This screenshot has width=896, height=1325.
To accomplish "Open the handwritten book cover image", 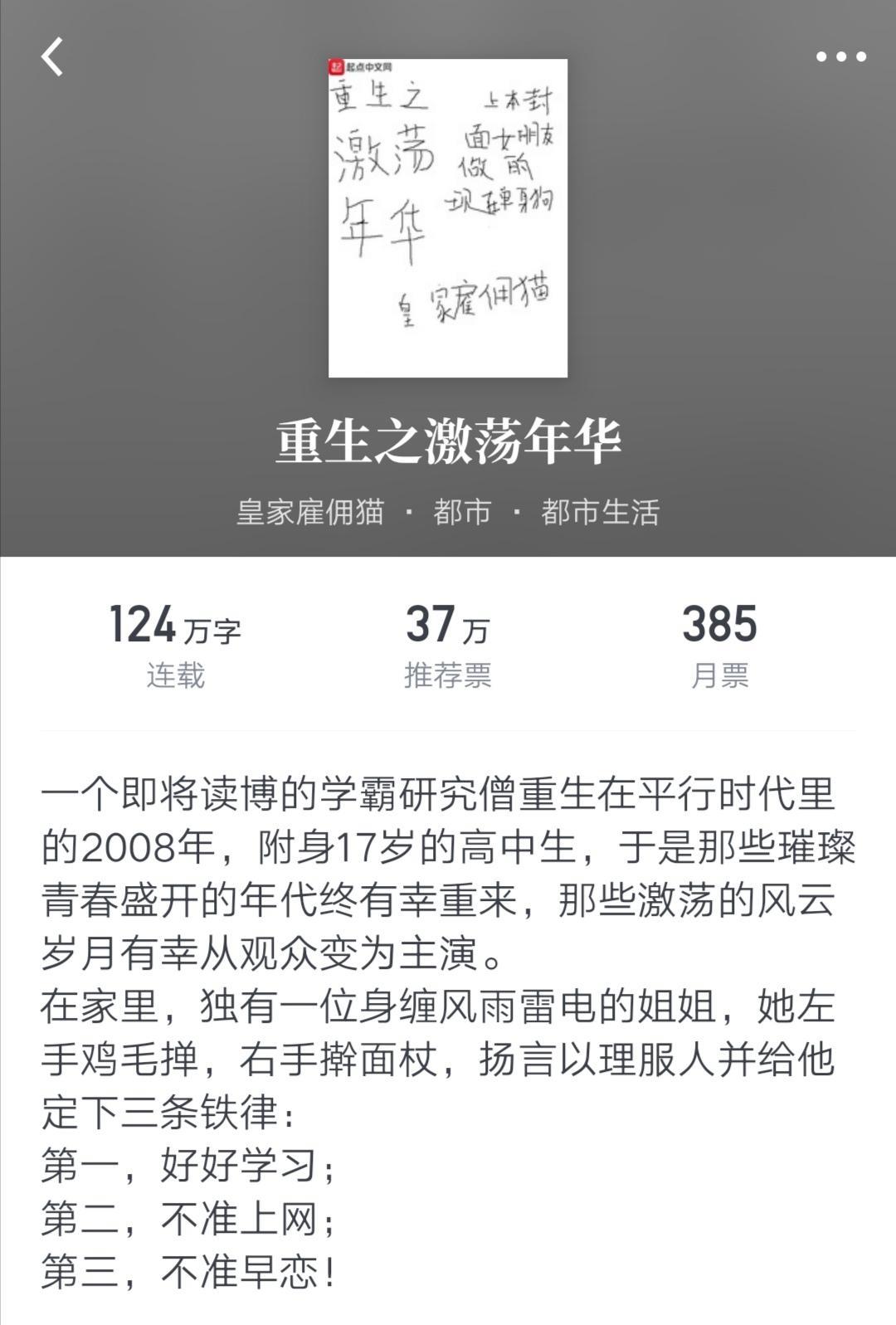I will [x=448, y=217].
